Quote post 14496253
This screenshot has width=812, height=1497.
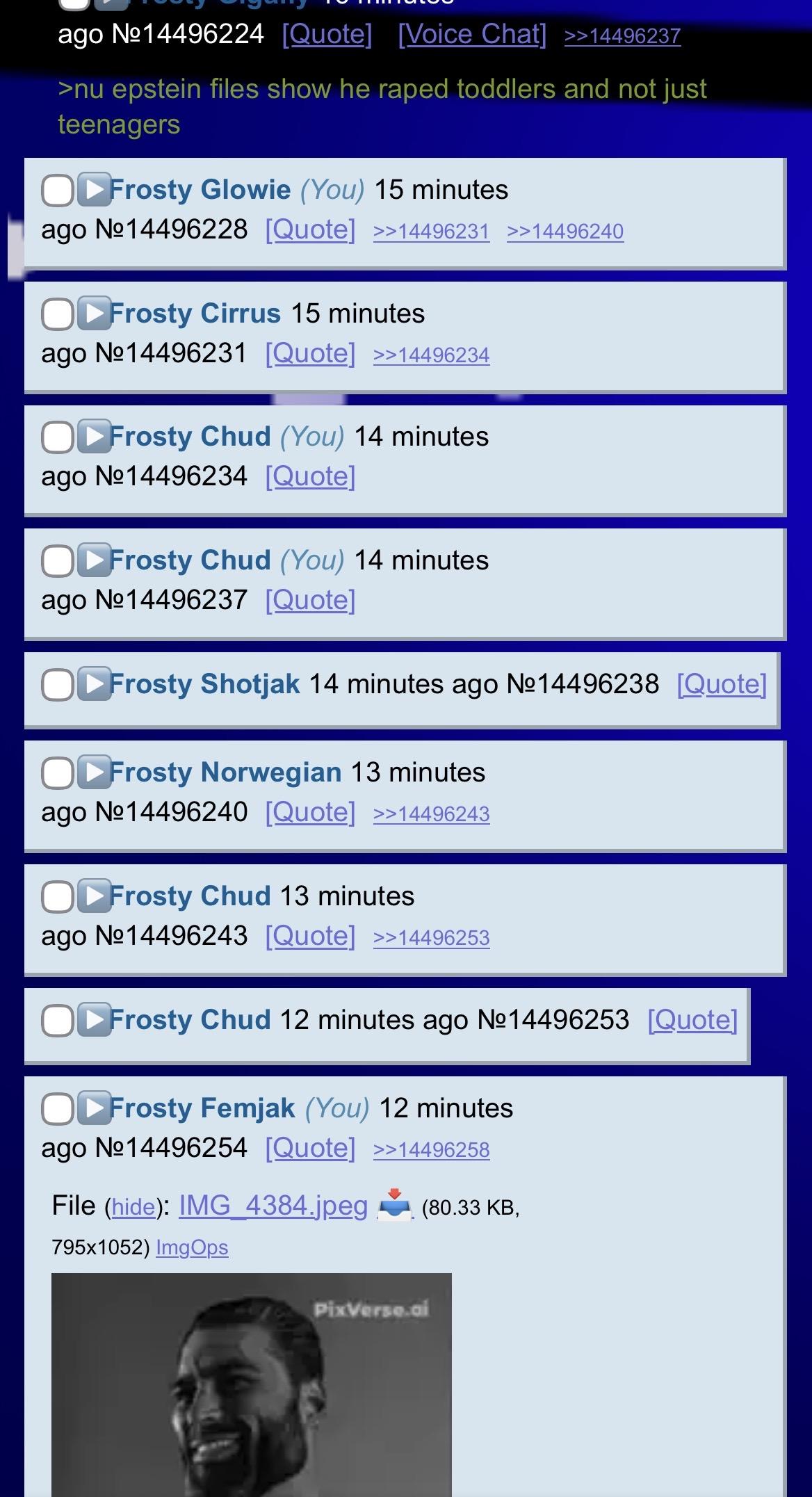pyautogui.click(x=692, y=1020)
